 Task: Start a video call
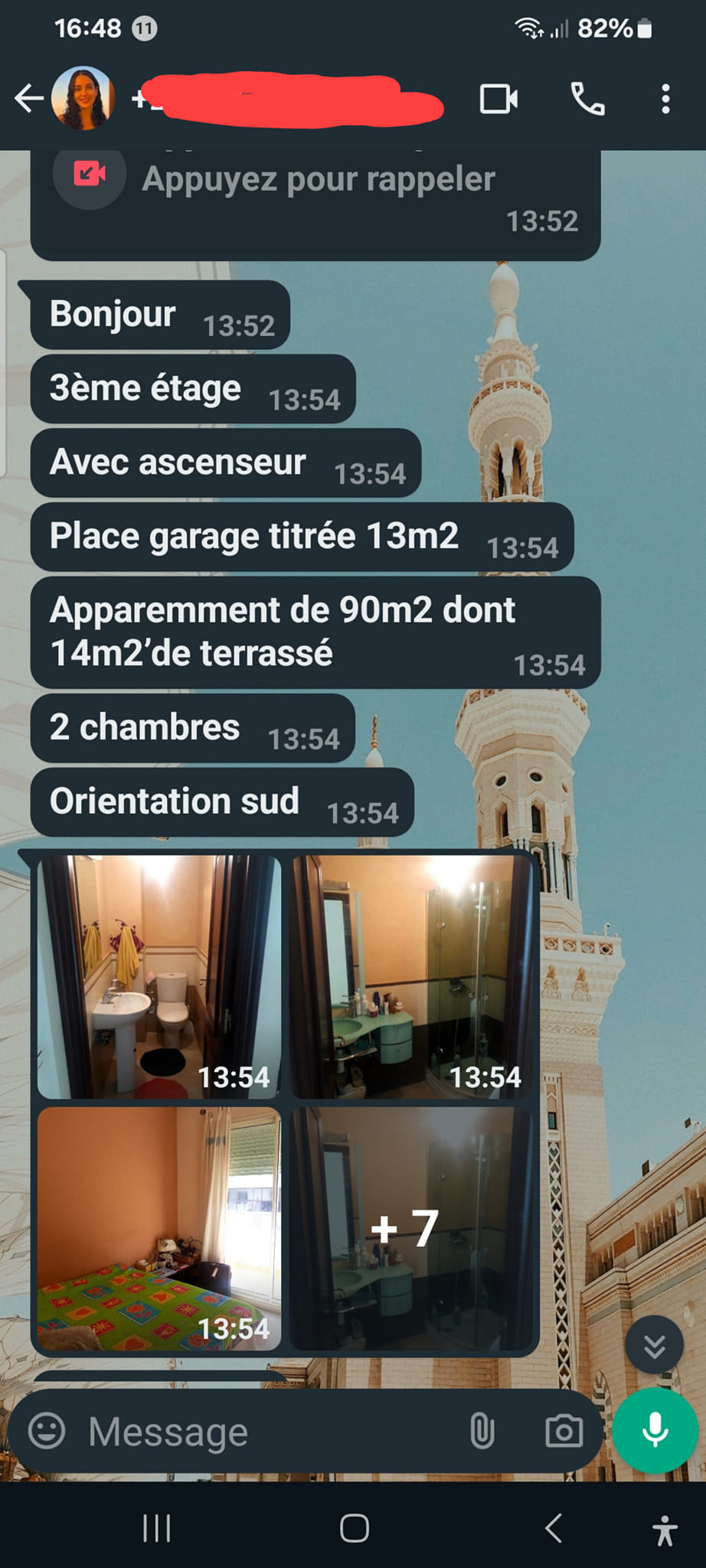(498, 100)
